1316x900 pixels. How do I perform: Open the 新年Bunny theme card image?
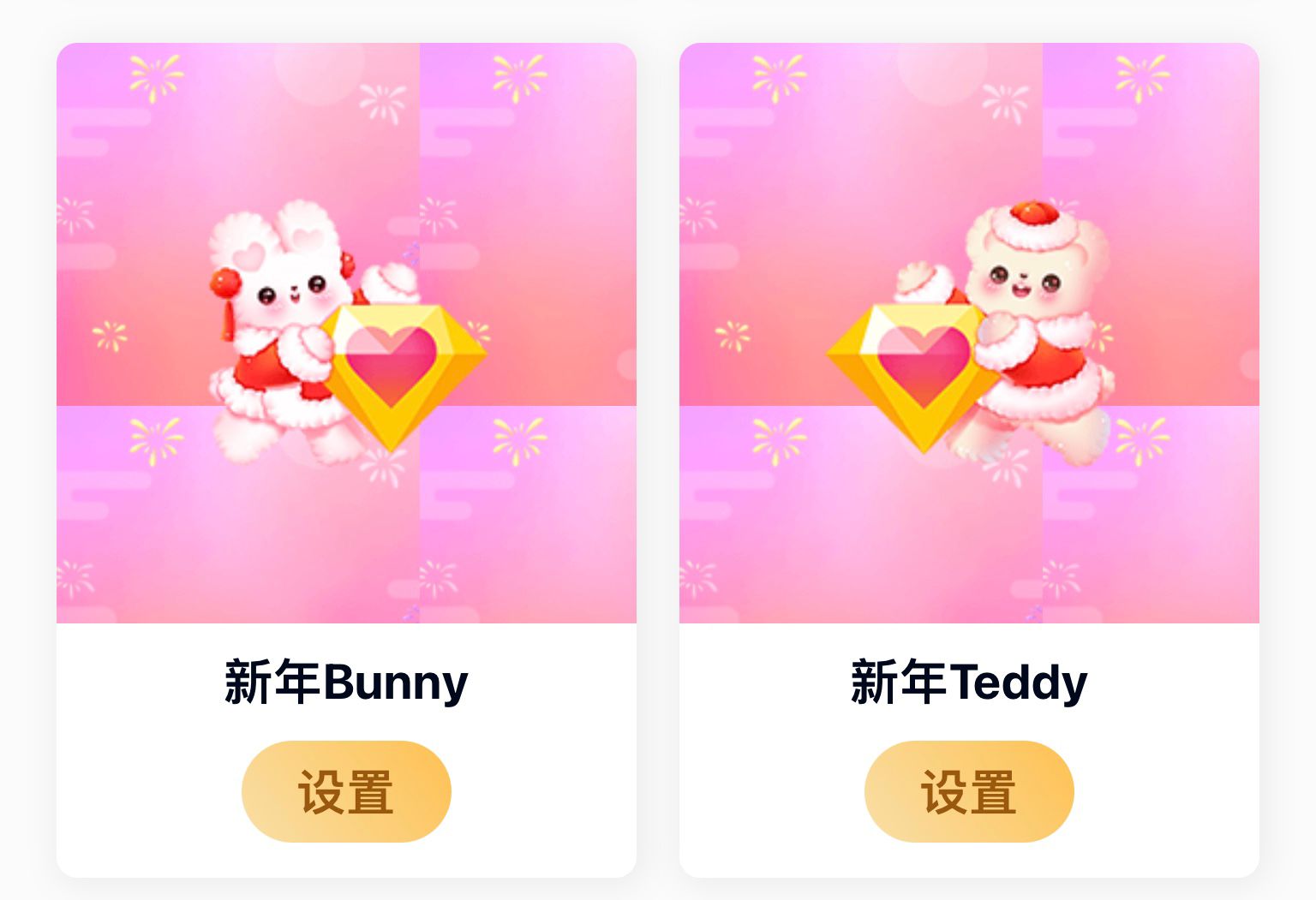click(x=346, y=334)
